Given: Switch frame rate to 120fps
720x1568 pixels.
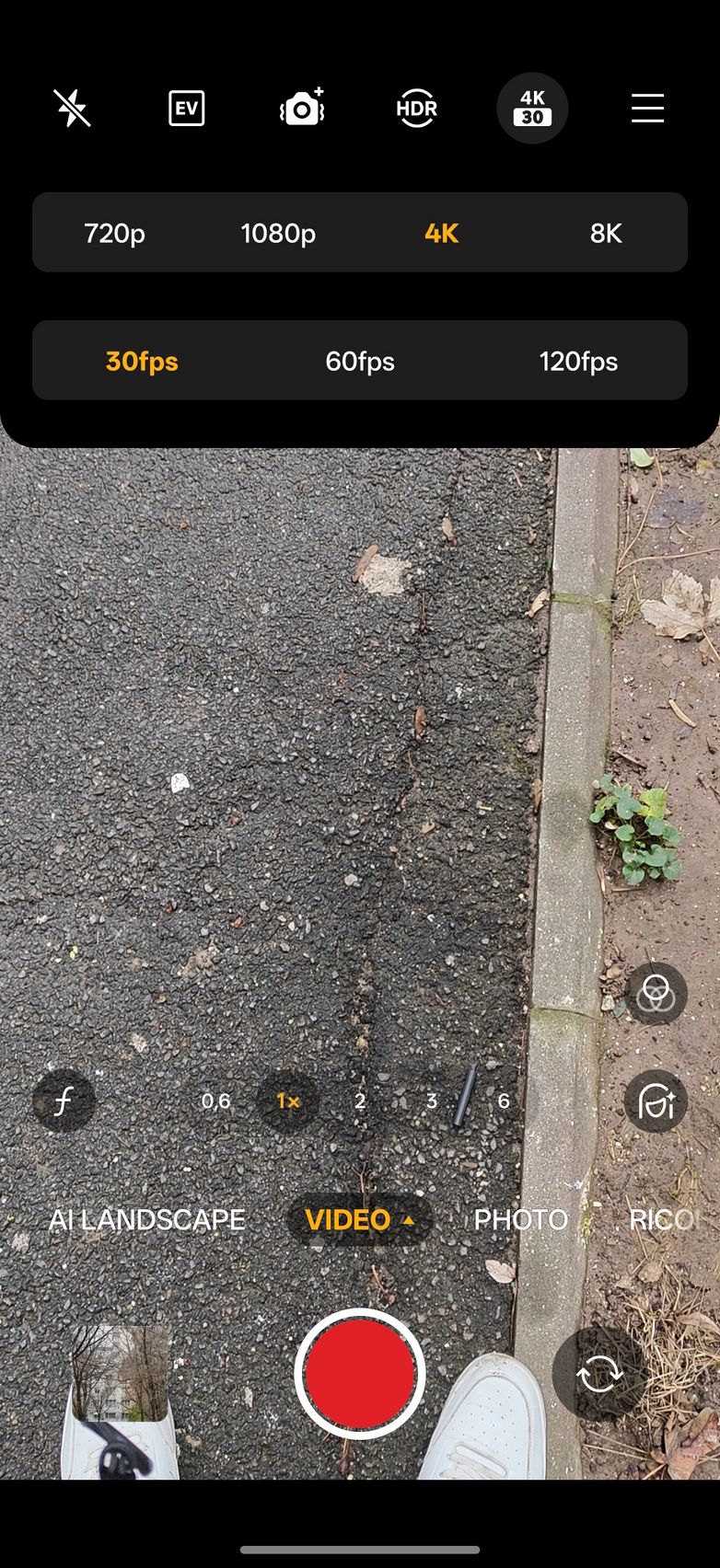Looking at the screenshot, I should (x=578, y=361).
